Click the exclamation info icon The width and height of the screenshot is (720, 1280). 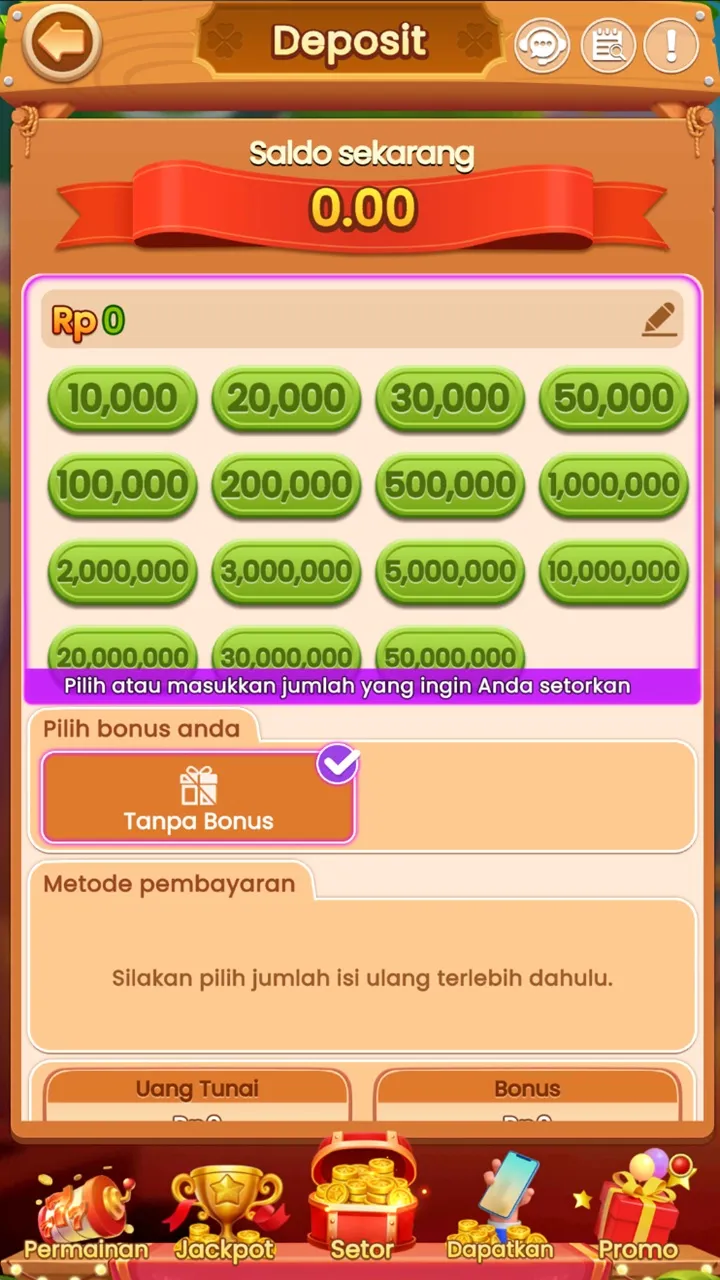point(671,45)
